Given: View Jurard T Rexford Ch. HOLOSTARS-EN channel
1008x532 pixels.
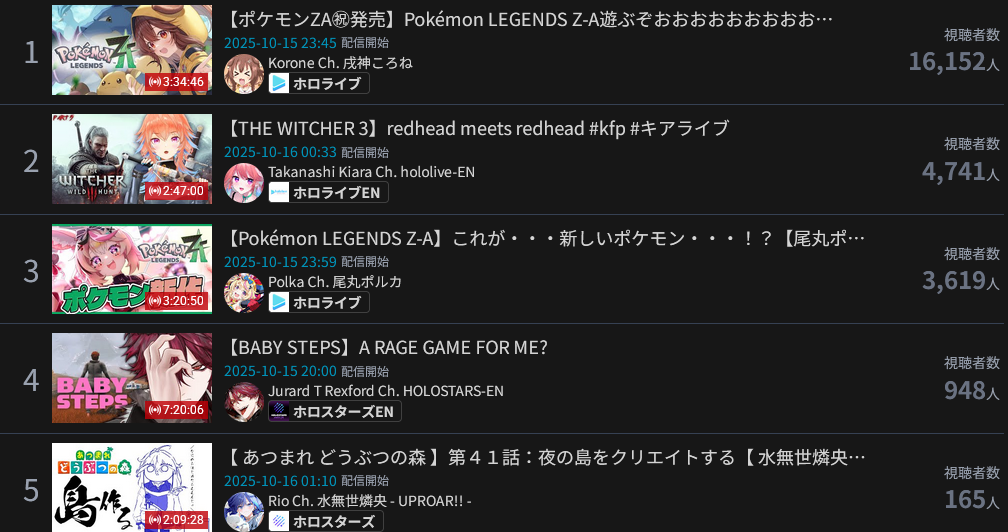Looking at the screenshot, I should 385,391.
